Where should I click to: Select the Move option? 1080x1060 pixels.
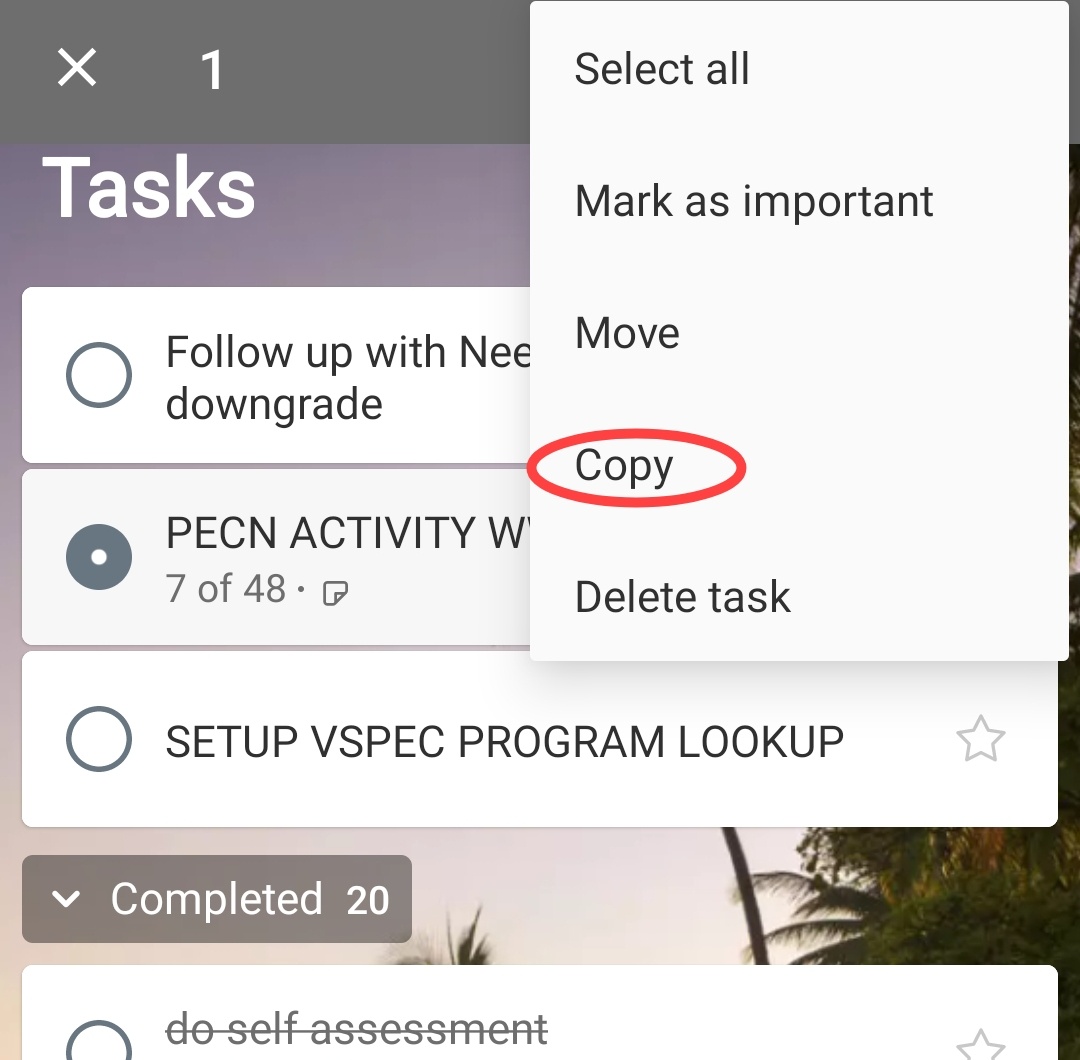[627, 333]
